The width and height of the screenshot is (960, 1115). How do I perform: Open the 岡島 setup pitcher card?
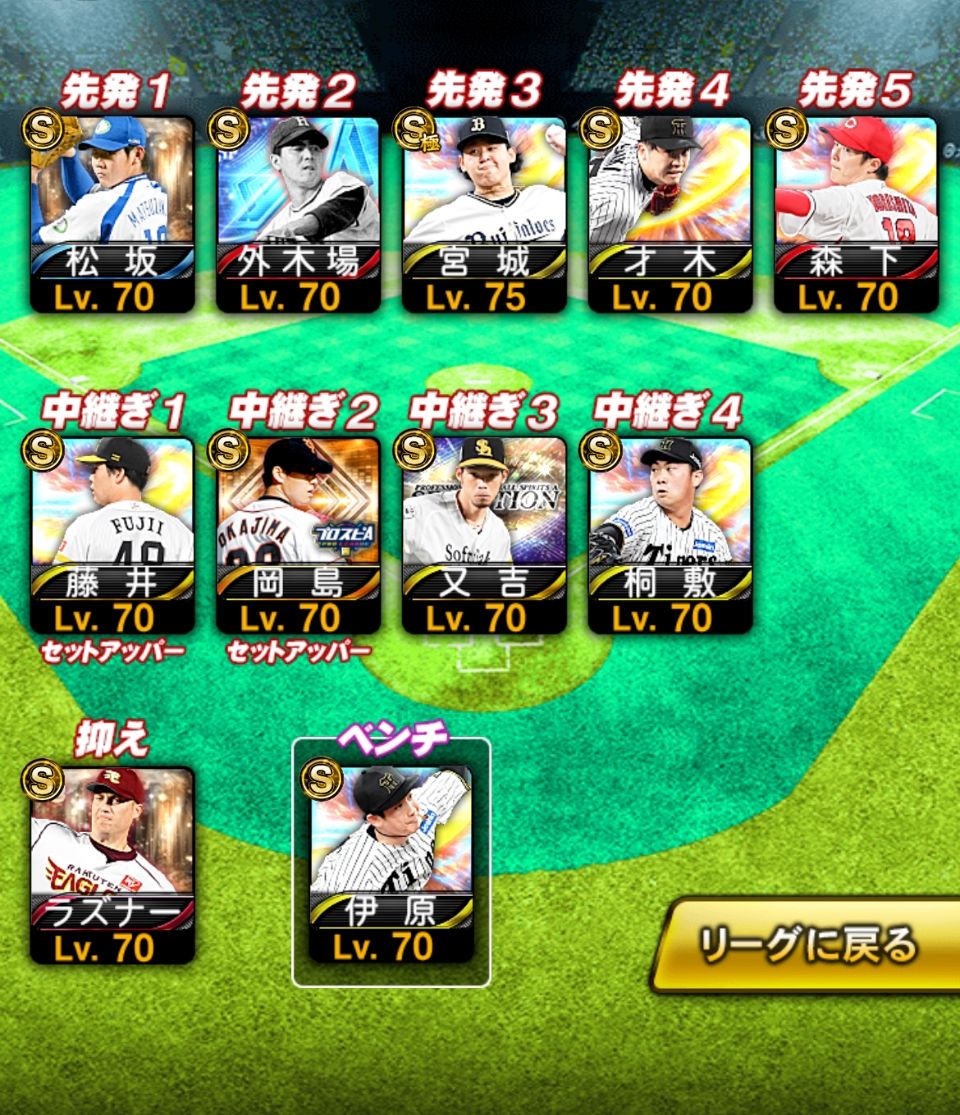coord(298,534)
